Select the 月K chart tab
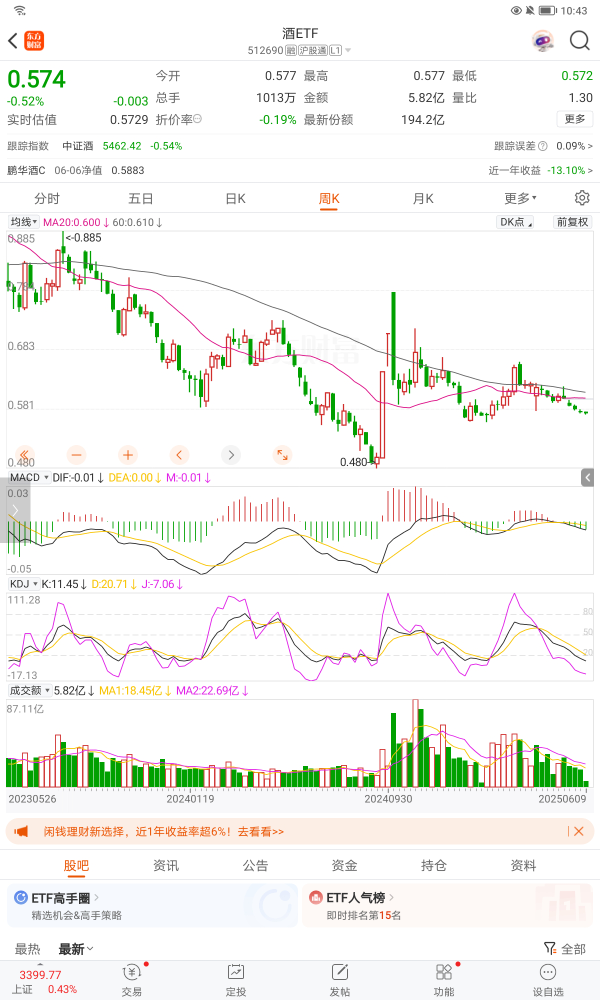Image resolution: width=600 pixels, height=1000 pixels. (423, 198)
